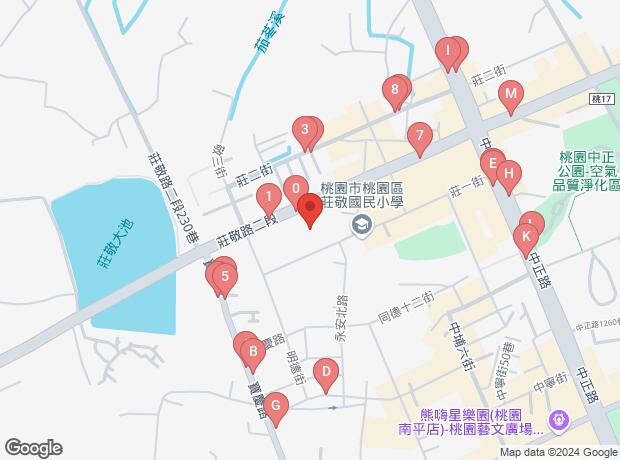
Task: Open the unlabeled red center pin
Action: pyautogui.click(x=309, y=210)
